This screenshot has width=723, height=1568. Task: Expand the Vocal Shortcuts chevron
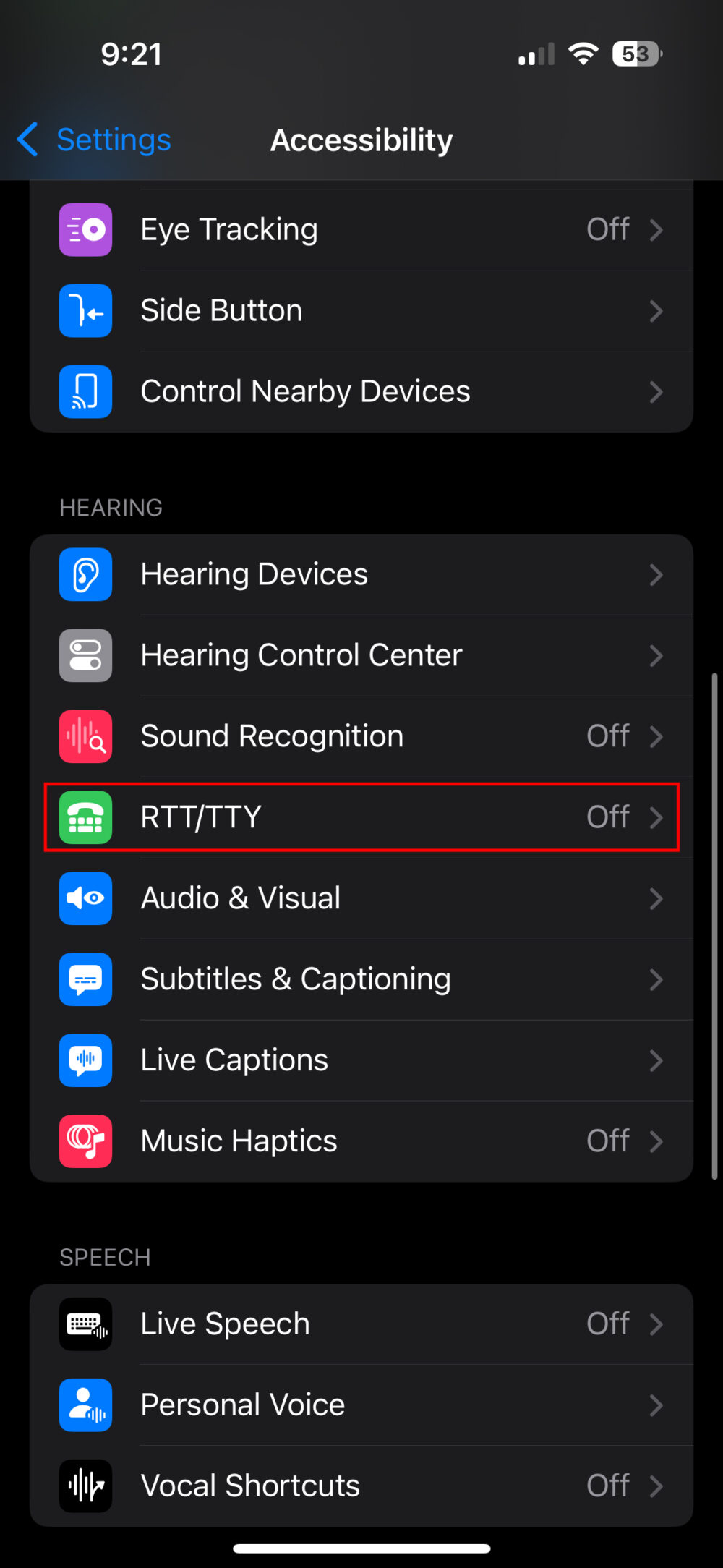pyautogui.click(x=656, y=1486)
